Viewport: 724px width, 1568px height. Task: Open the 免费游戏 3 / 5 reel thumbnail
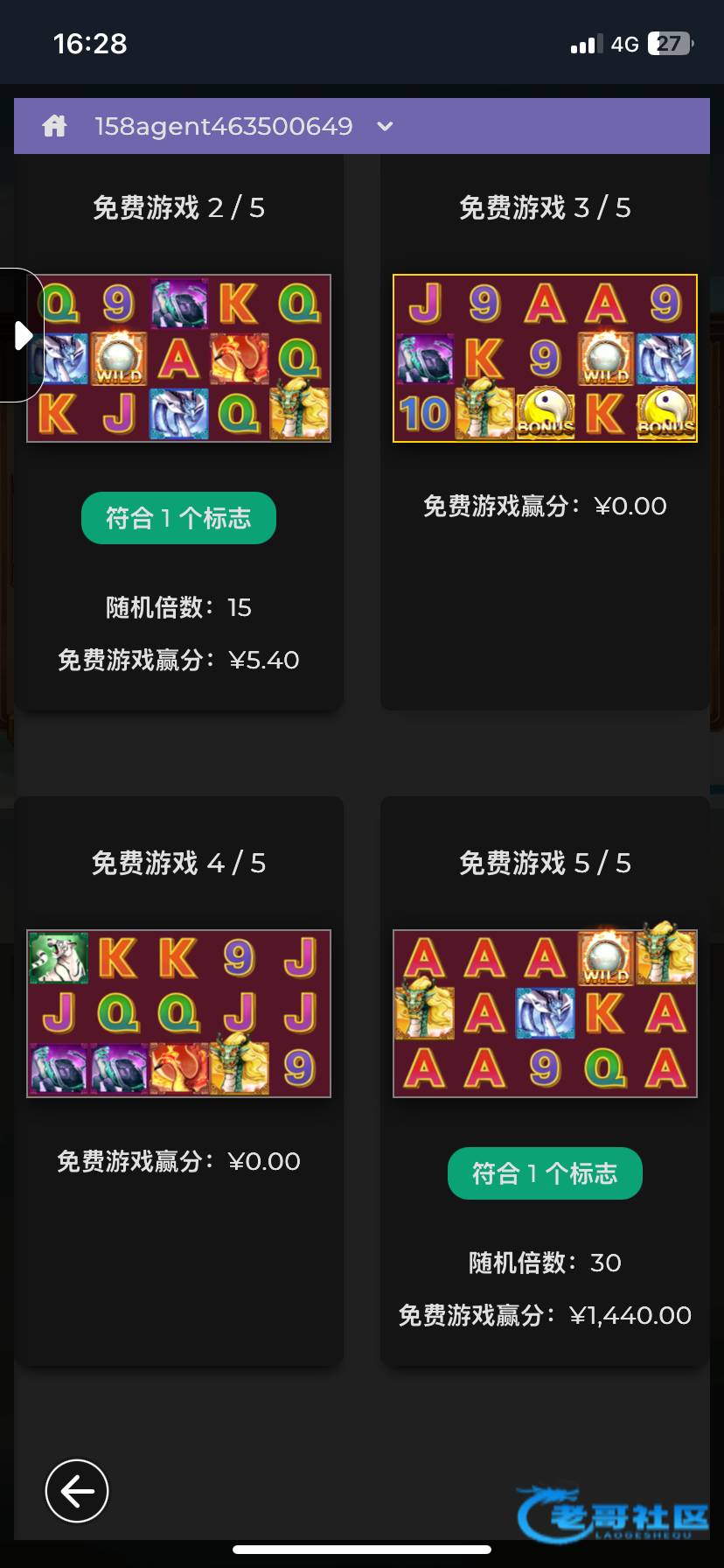pyautogui.click(x=545, y=359)
